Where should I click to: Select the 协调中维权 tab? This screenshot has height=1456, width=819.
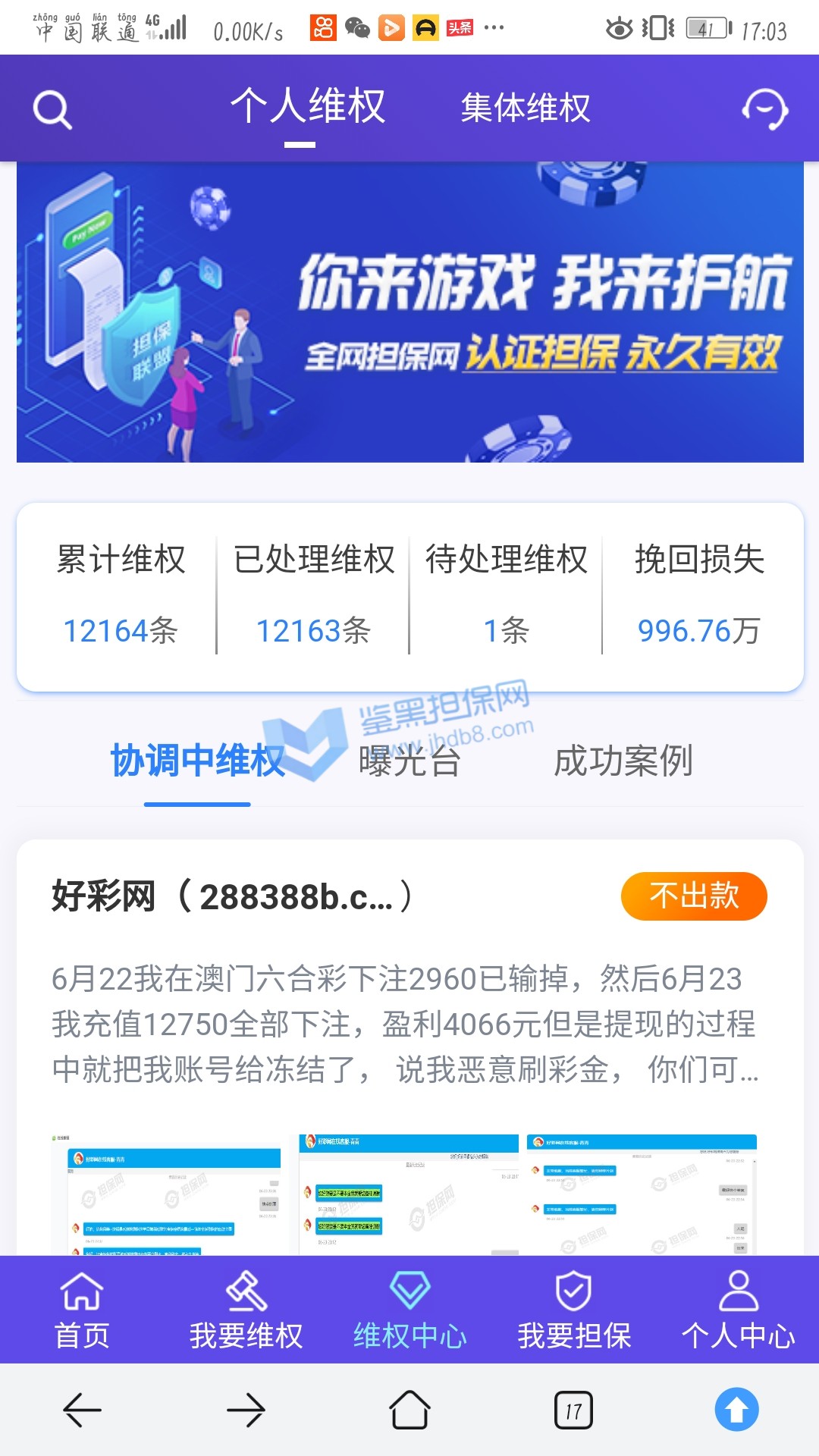(x=197, y=761)
